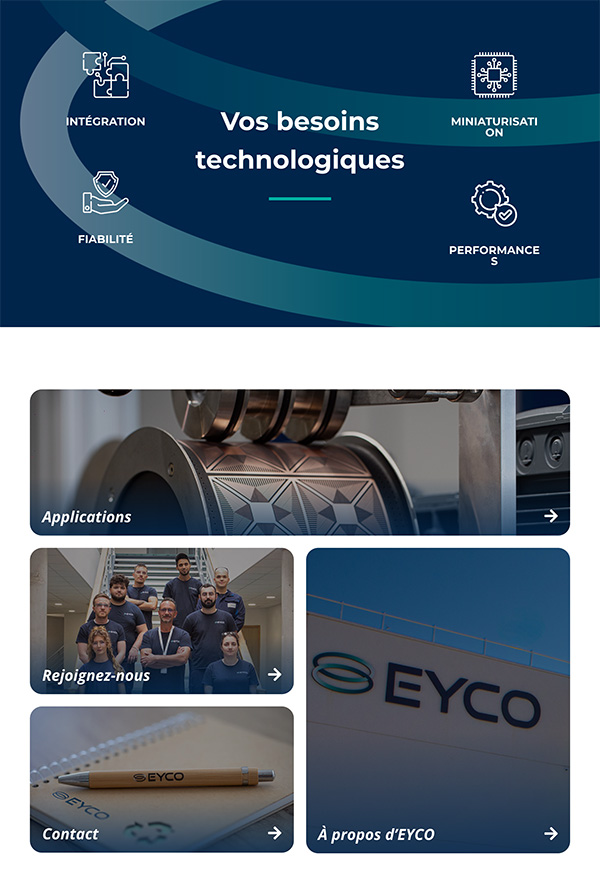The height and width of the screenshot is (896, 600).
Task: Select the Fiabilité technology need
Action: (105, 208)
